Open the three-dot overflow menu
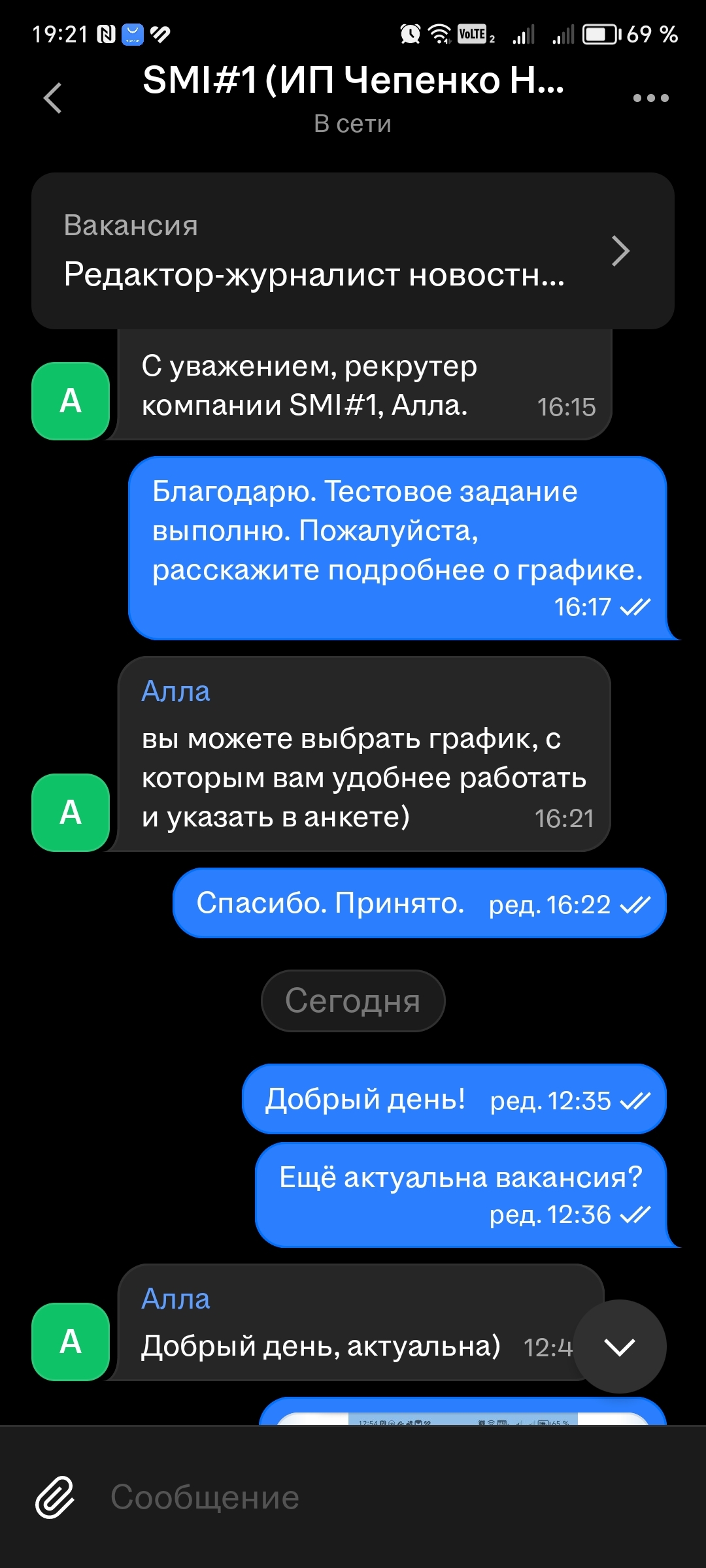The image size is (706, 1568). click(650, 98)
